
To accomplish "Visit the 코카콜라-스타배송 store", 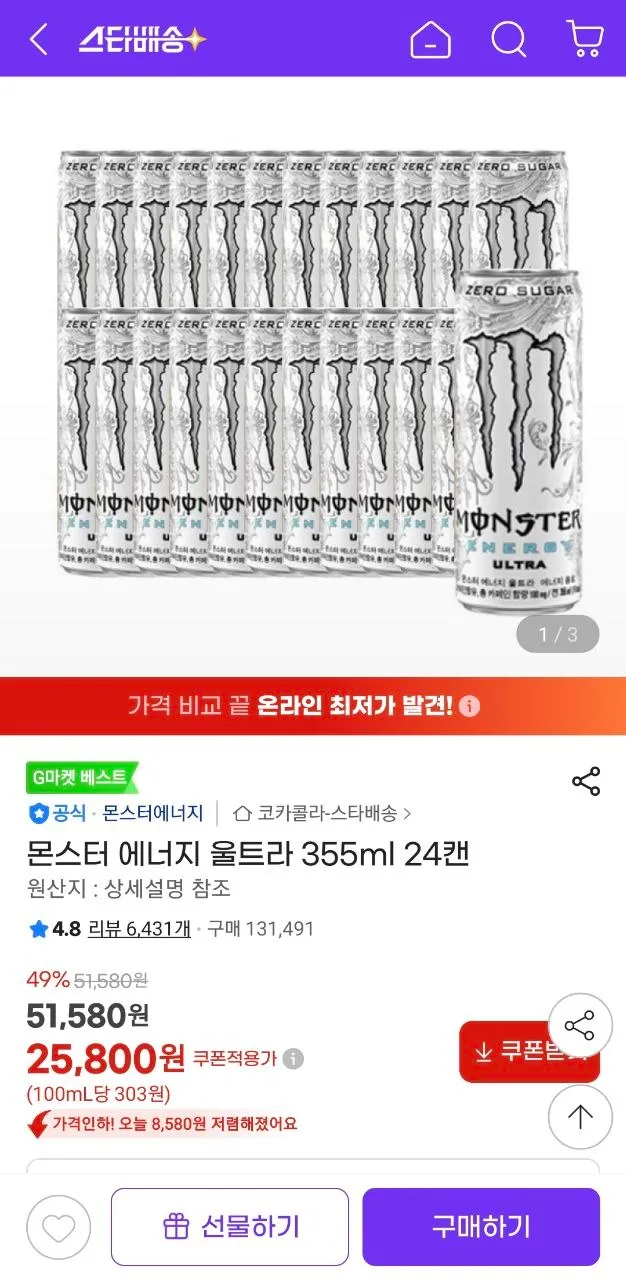I will tap(322, 813).
